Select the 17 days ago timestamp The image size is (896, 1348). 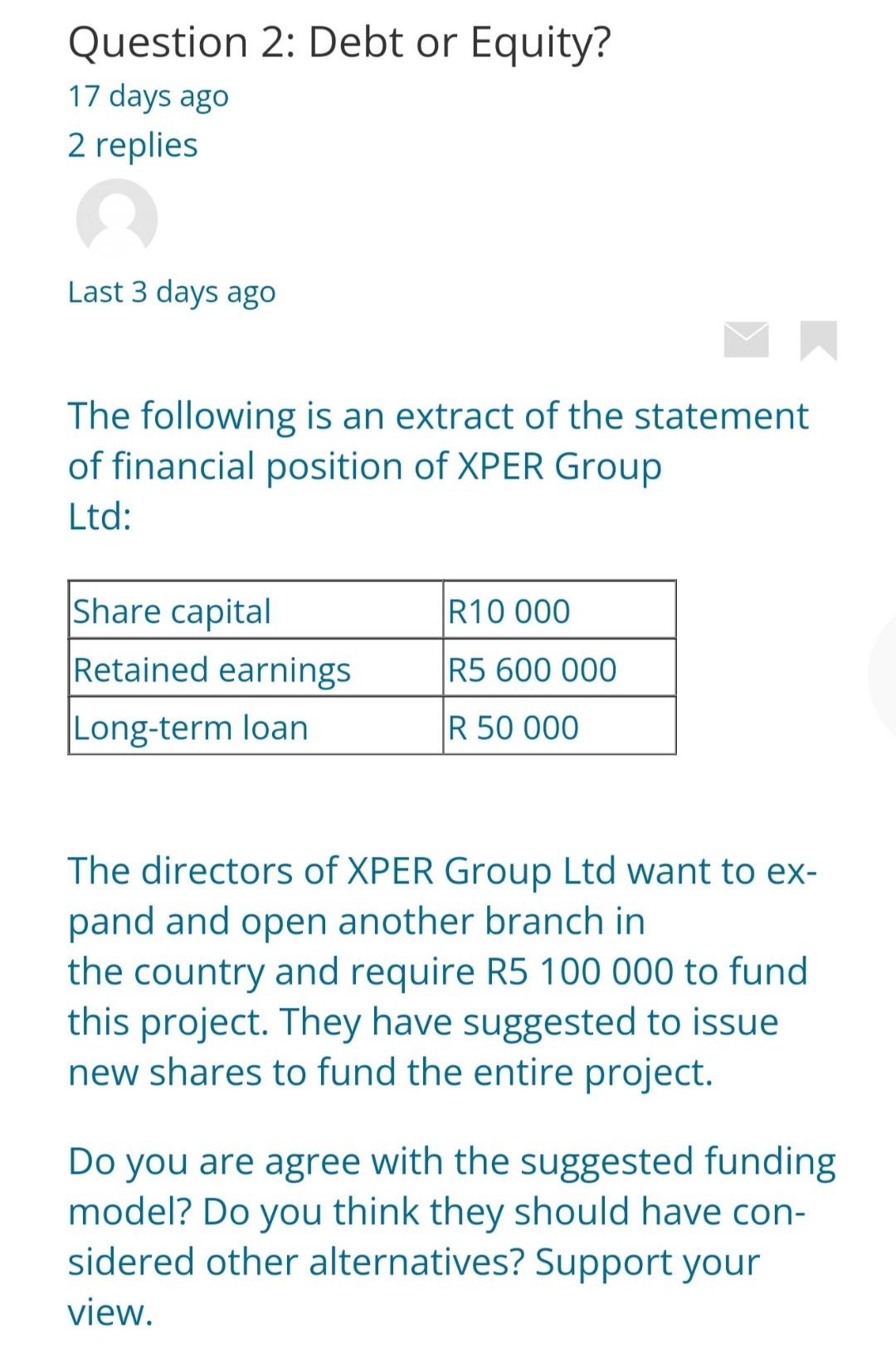click(x=148, y=97)
